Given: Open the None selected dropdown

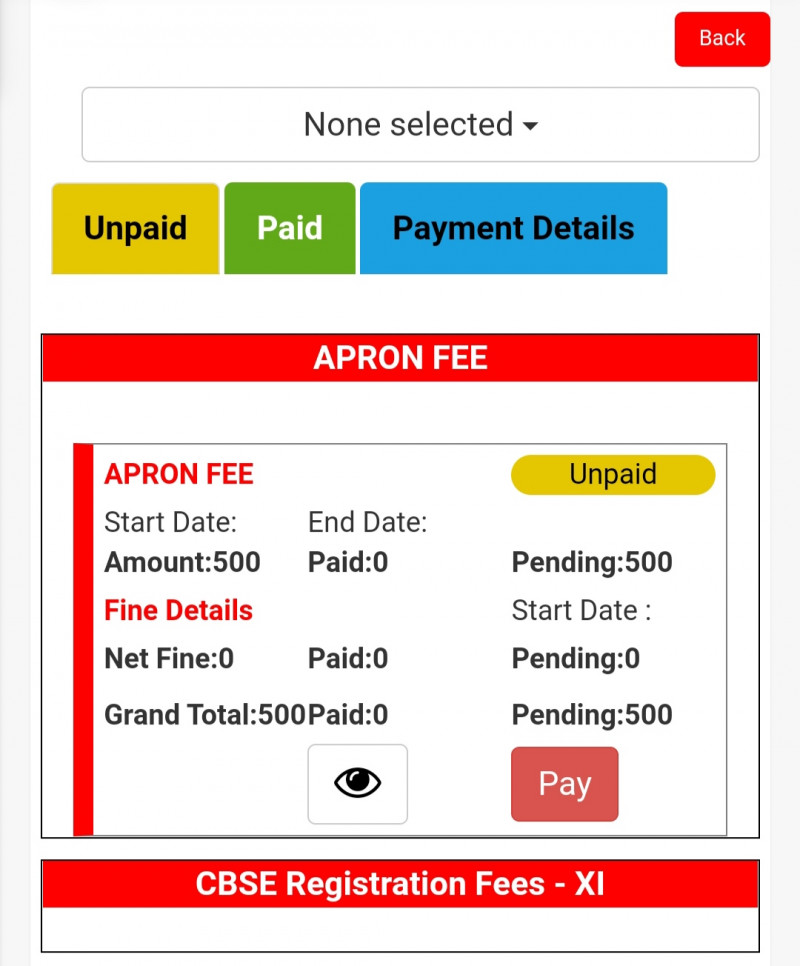Looking at the screenshot, I should coord(420,125).
